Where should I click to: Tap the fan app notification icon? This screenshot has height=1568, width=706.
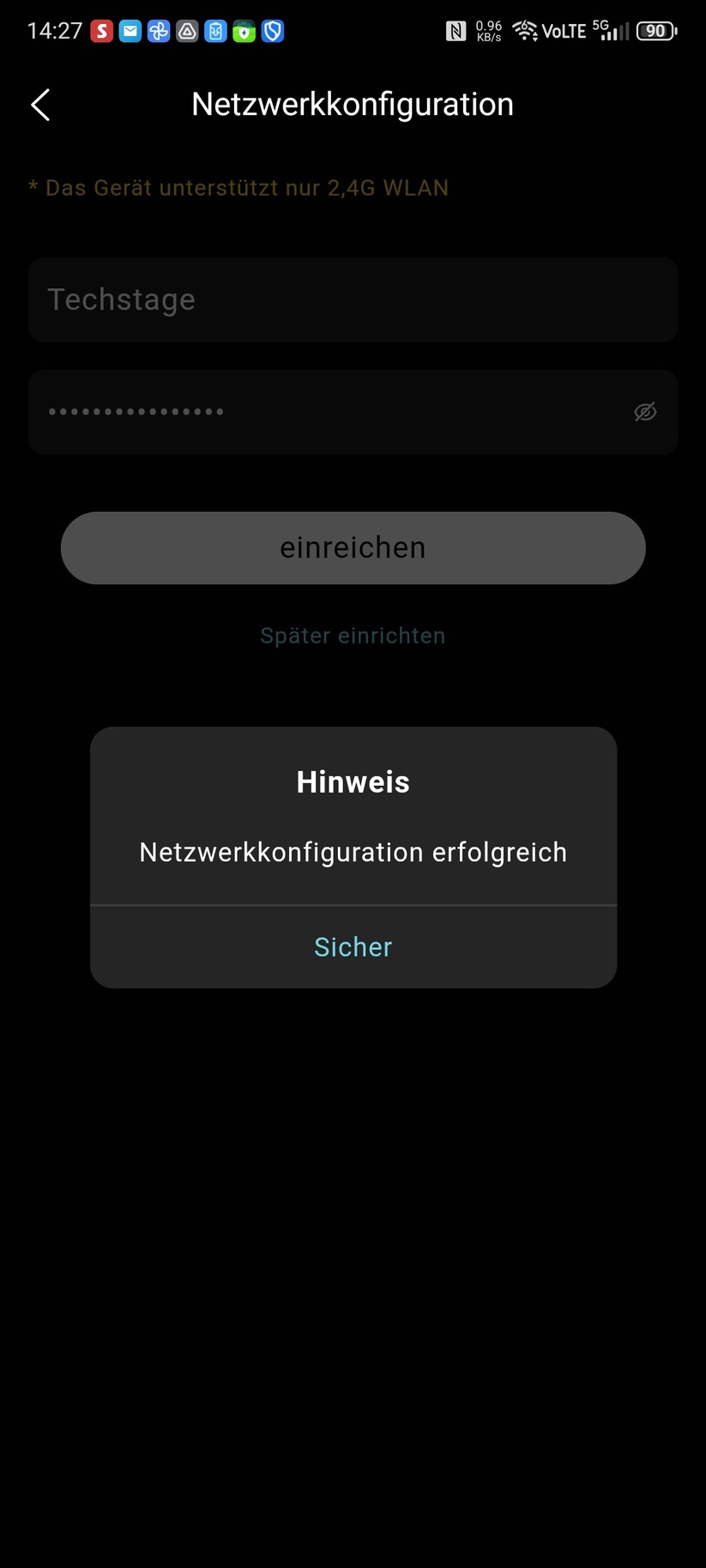click(159, 30)
